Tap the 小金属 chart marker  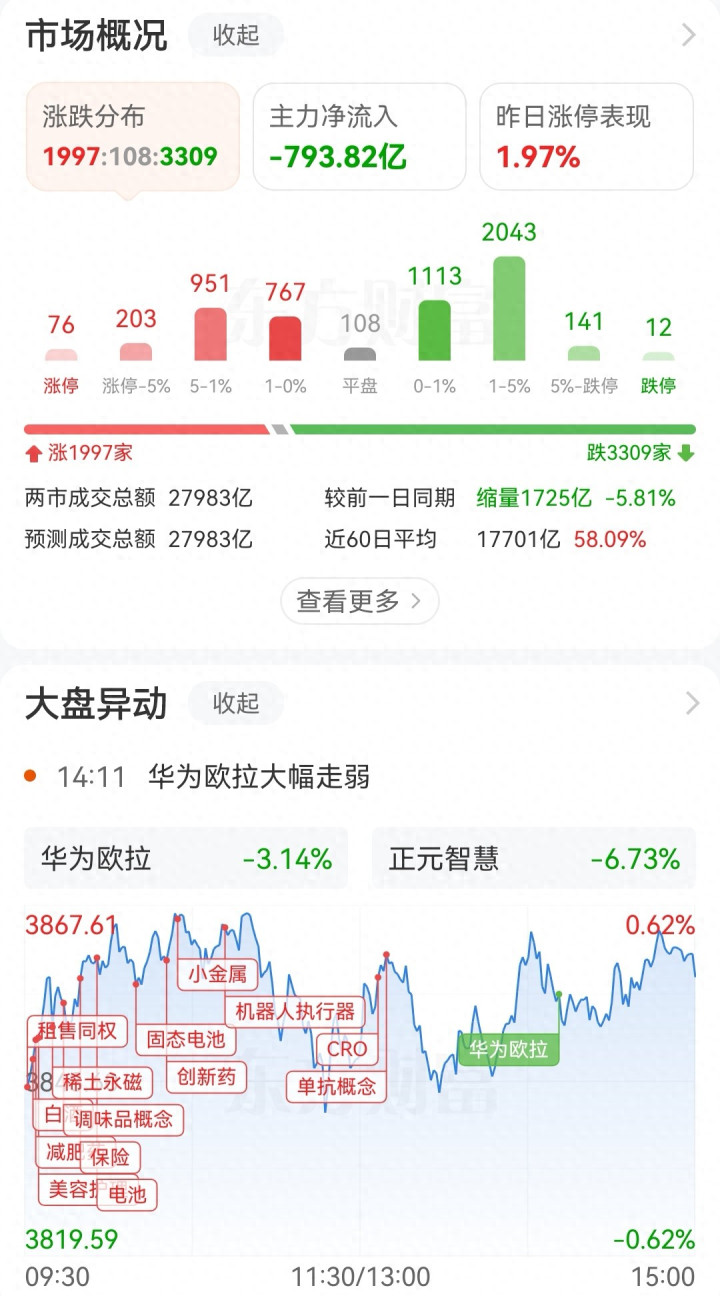[x=217, y=974]
